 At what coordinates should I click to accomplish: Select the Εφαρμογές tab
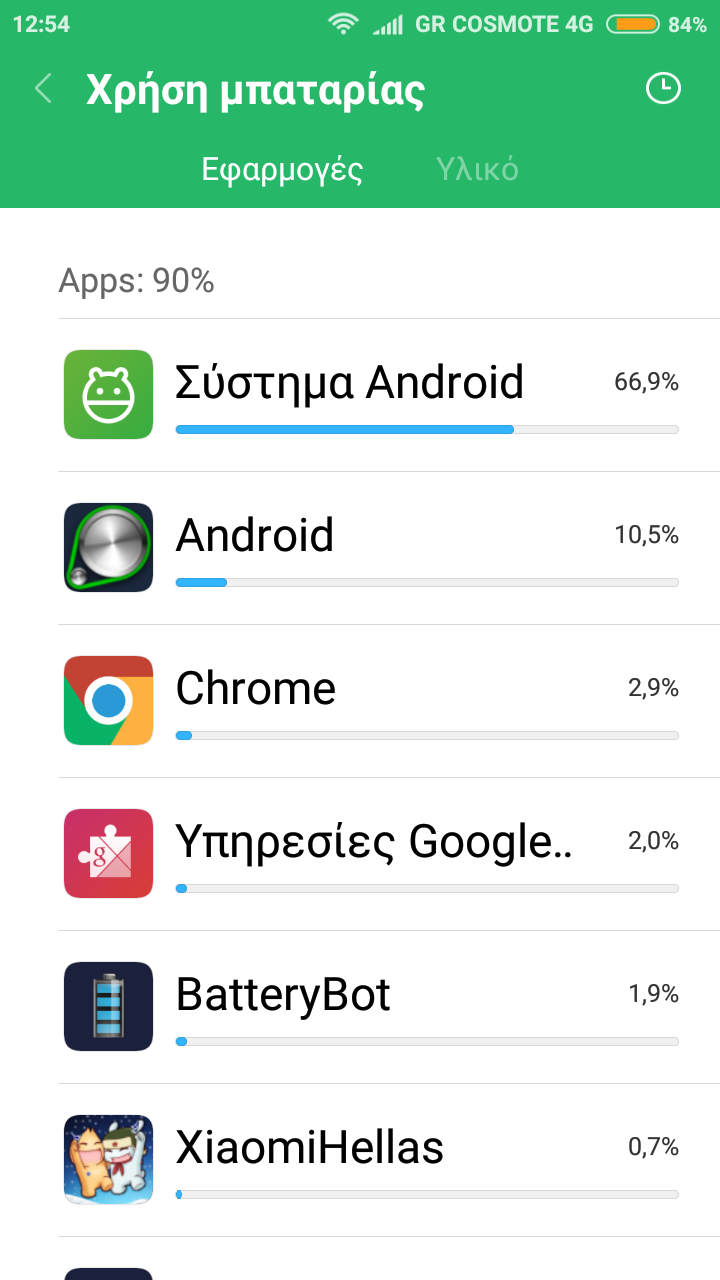pyautogui.click(x=282, y=170)
